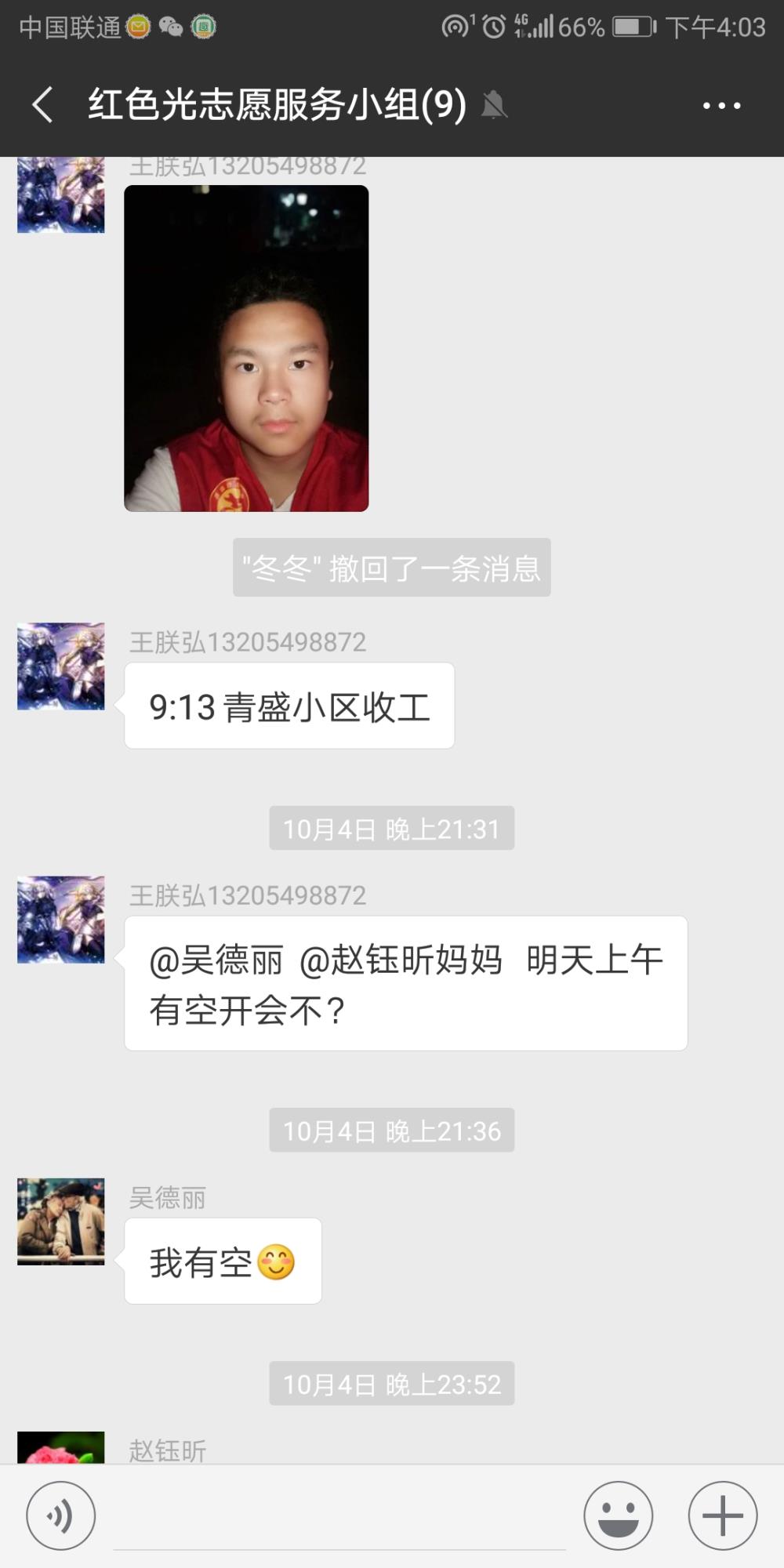Open the emoji sticker panel

point(618,1515)
